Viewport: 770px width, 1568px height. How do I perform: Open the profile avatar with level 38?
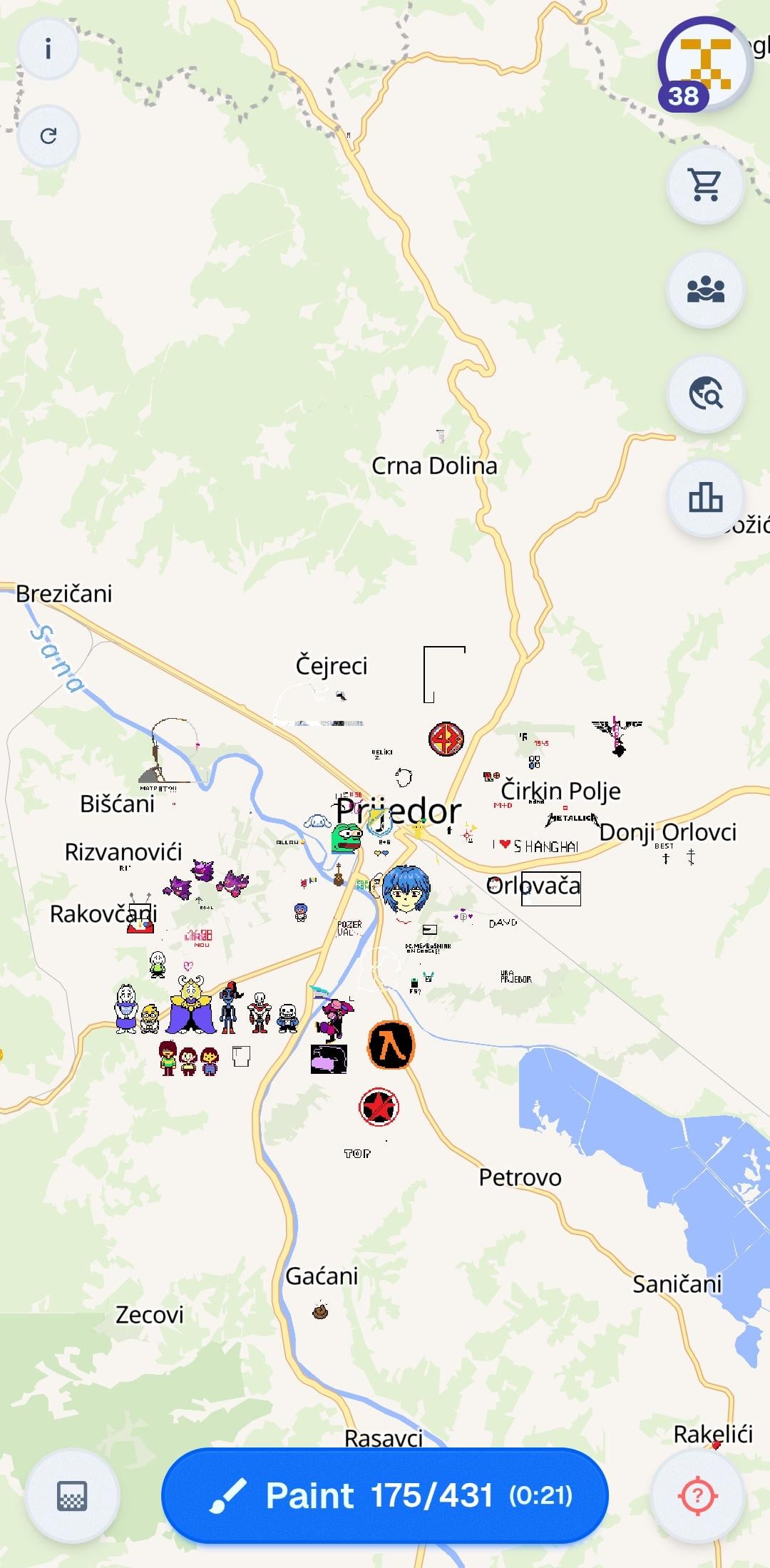tap(704, 64)
